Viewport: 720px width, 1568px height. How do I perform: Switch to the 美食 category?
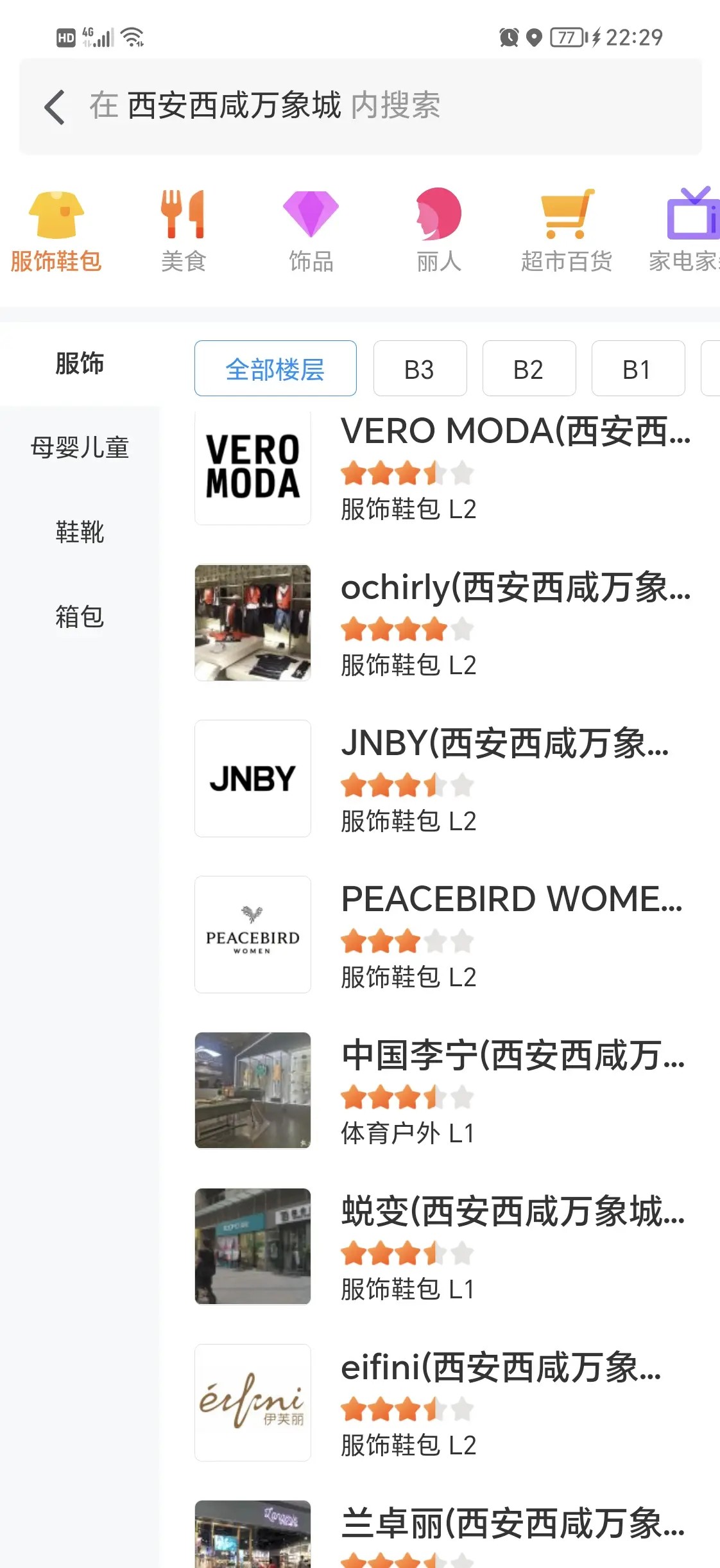[184, 231]
